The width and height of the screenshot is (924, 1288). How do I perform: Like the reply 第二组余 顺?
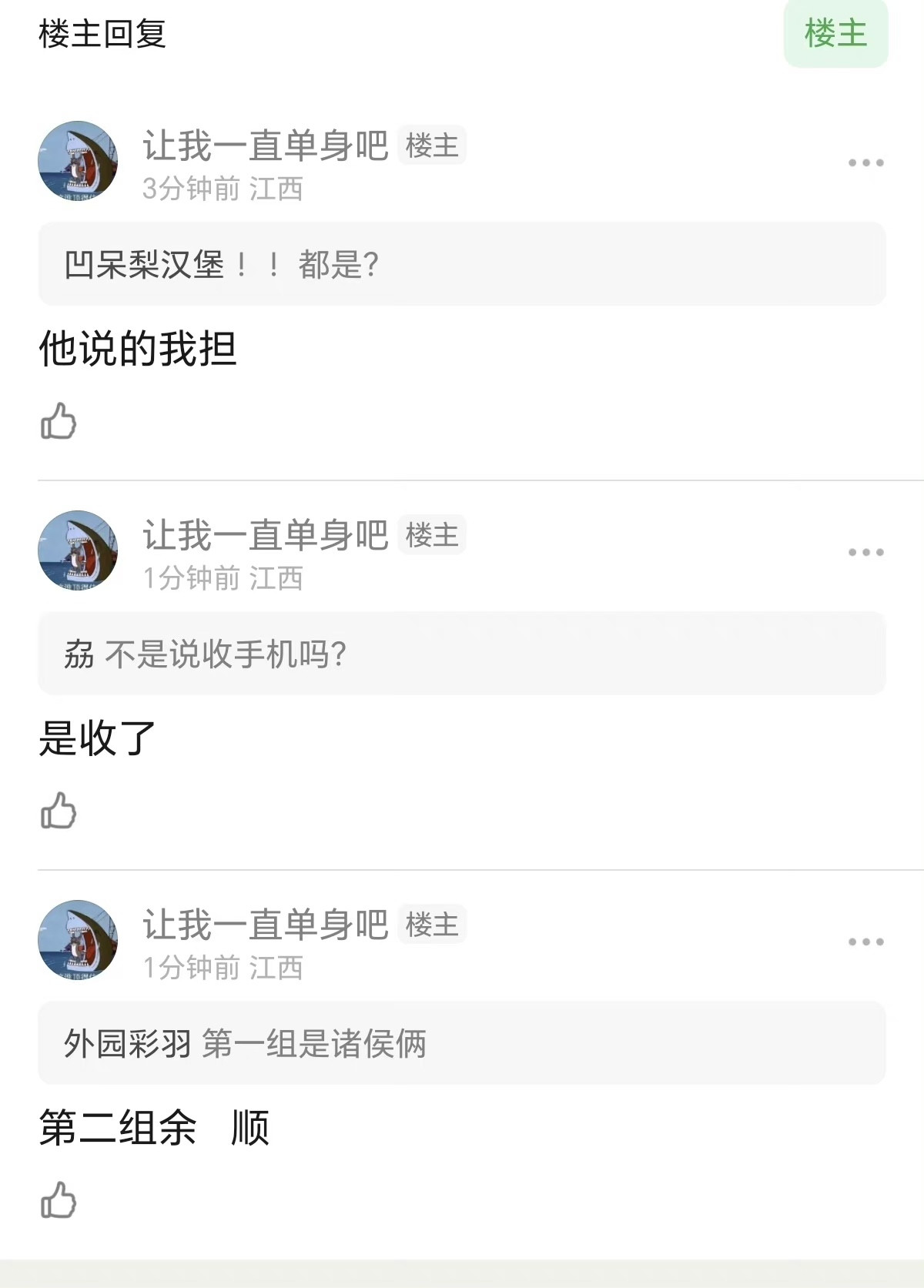[x=59, y=1200]
